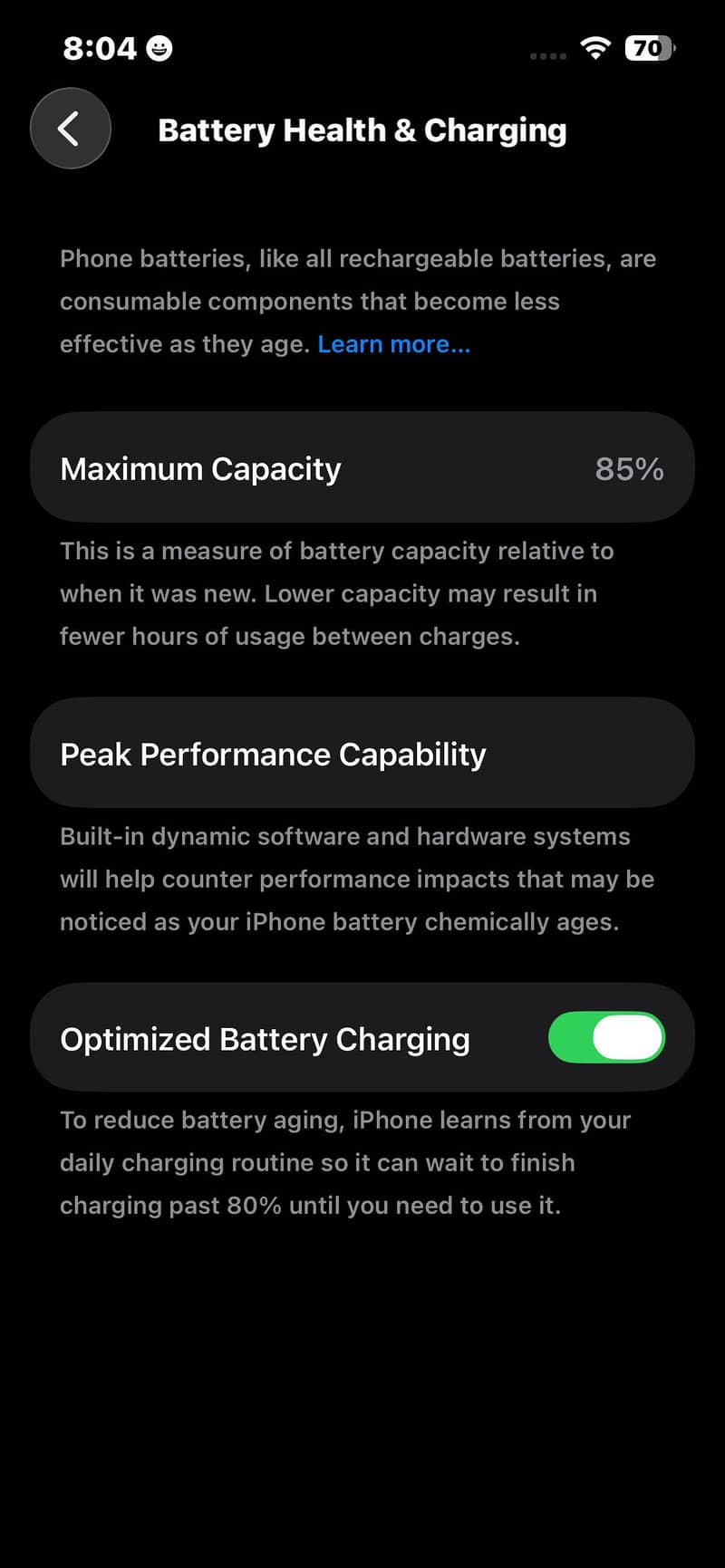Turn off Optimized Battery Charging
Image resolution: width=725 pixels, height=1568 pixels.
606,1037
